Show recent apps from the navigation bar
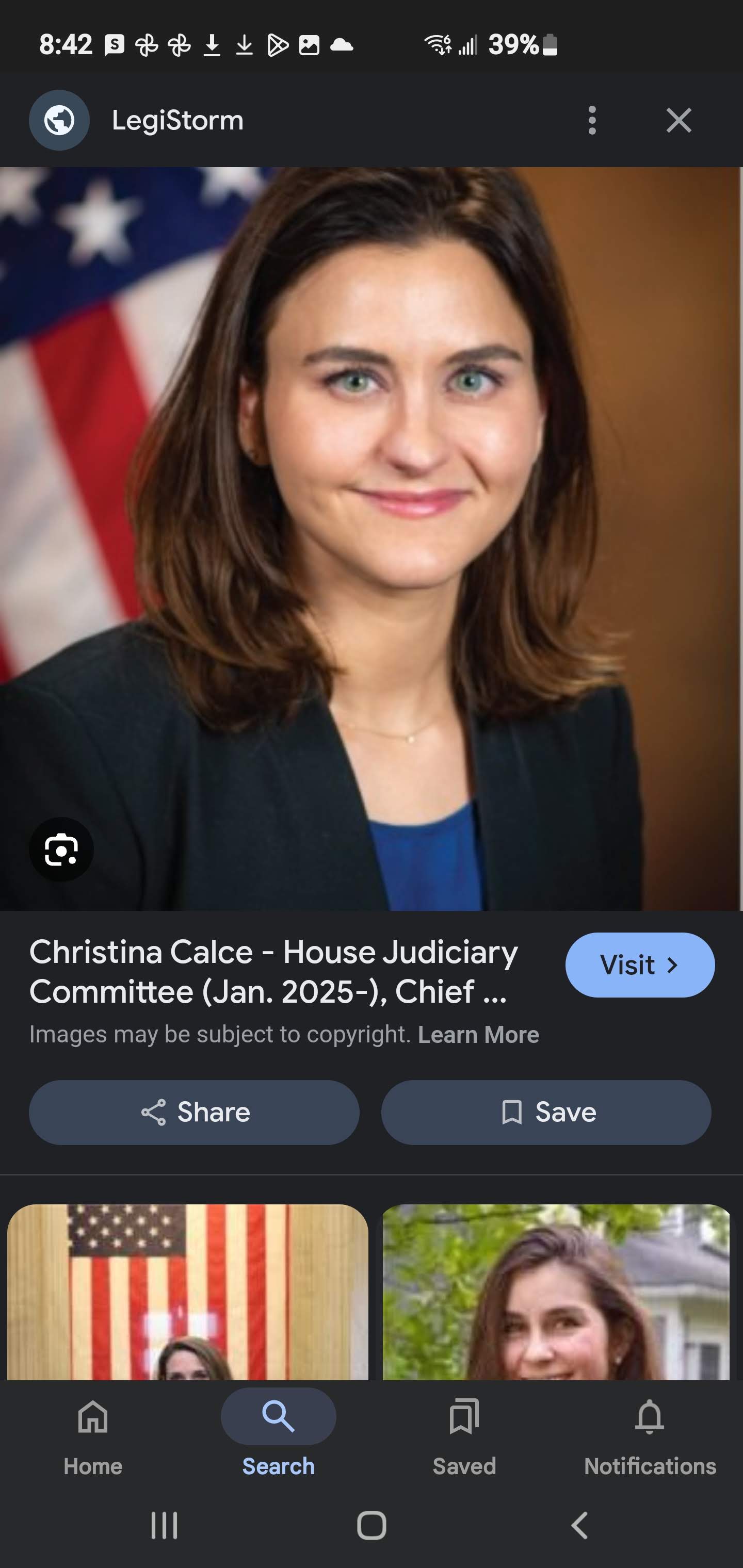Viewport: 743px width, 1568px height. (164, 1525)
